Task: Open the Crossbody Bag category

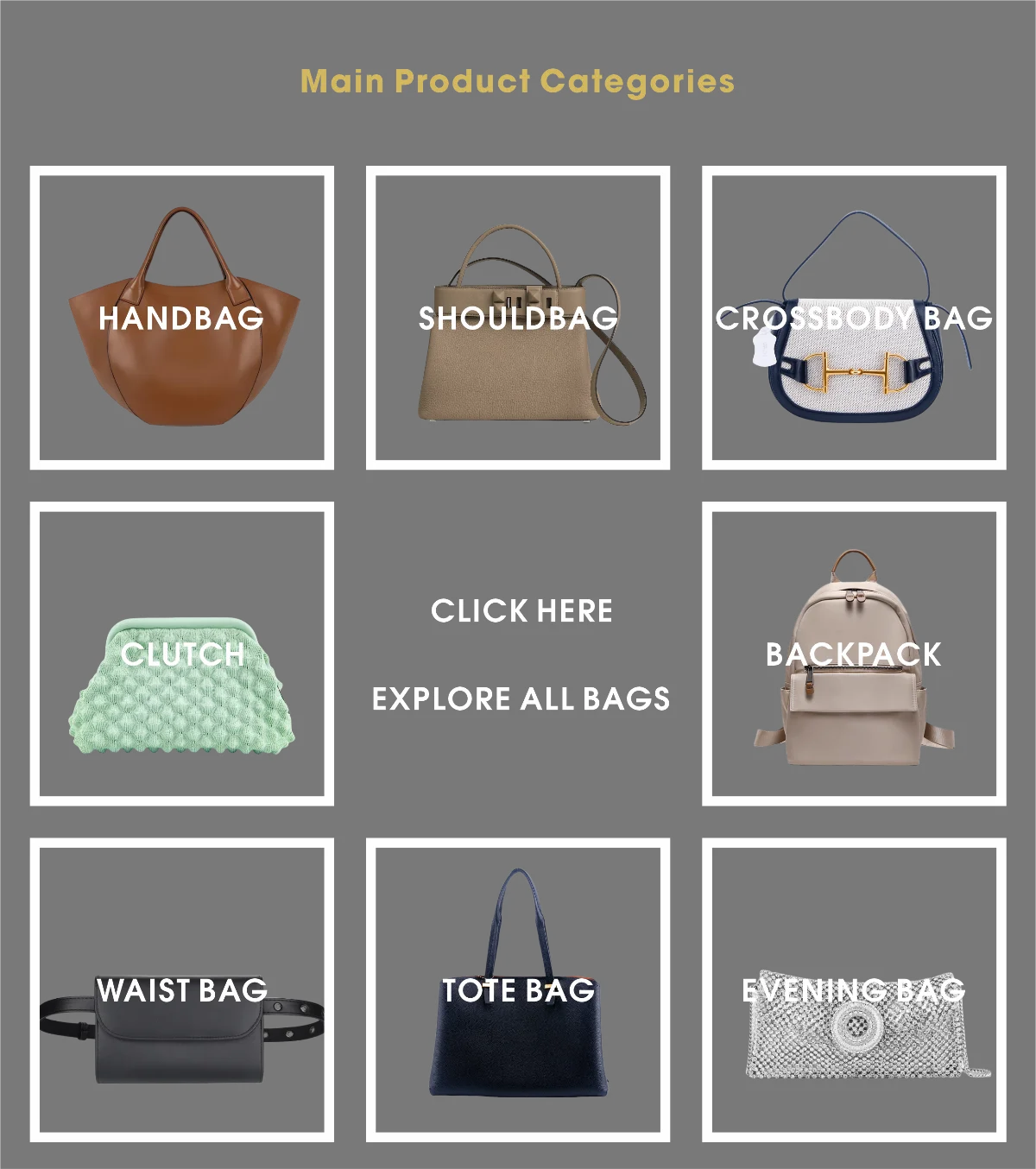Action: 854,318
